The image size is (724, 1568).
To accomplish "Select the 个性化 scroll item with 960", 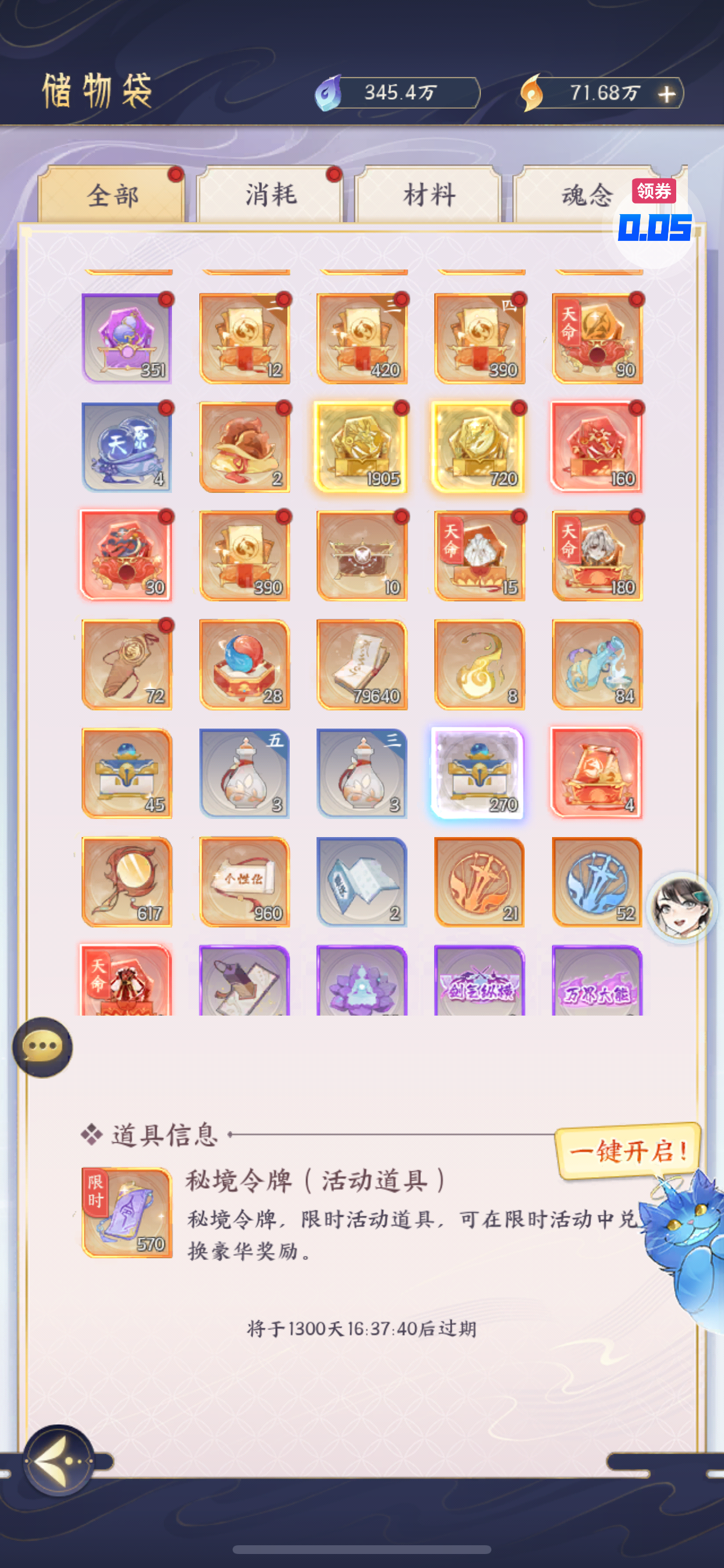I will 245,881.
